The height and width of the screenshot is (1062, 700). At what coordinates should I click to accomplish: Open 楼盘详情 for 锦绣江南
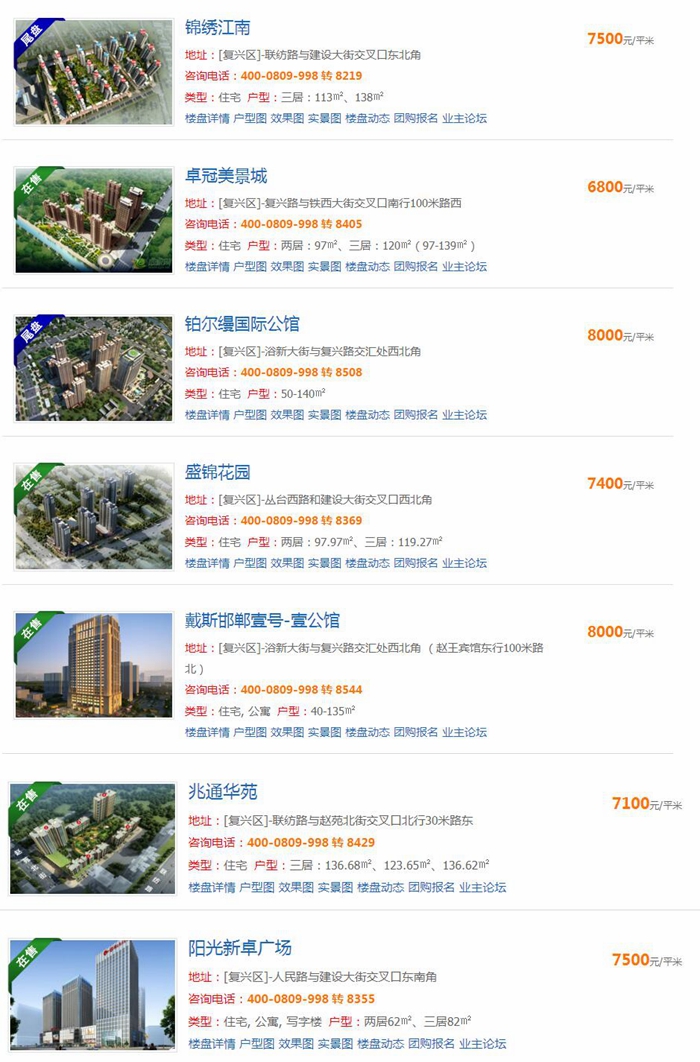(207, 118)
